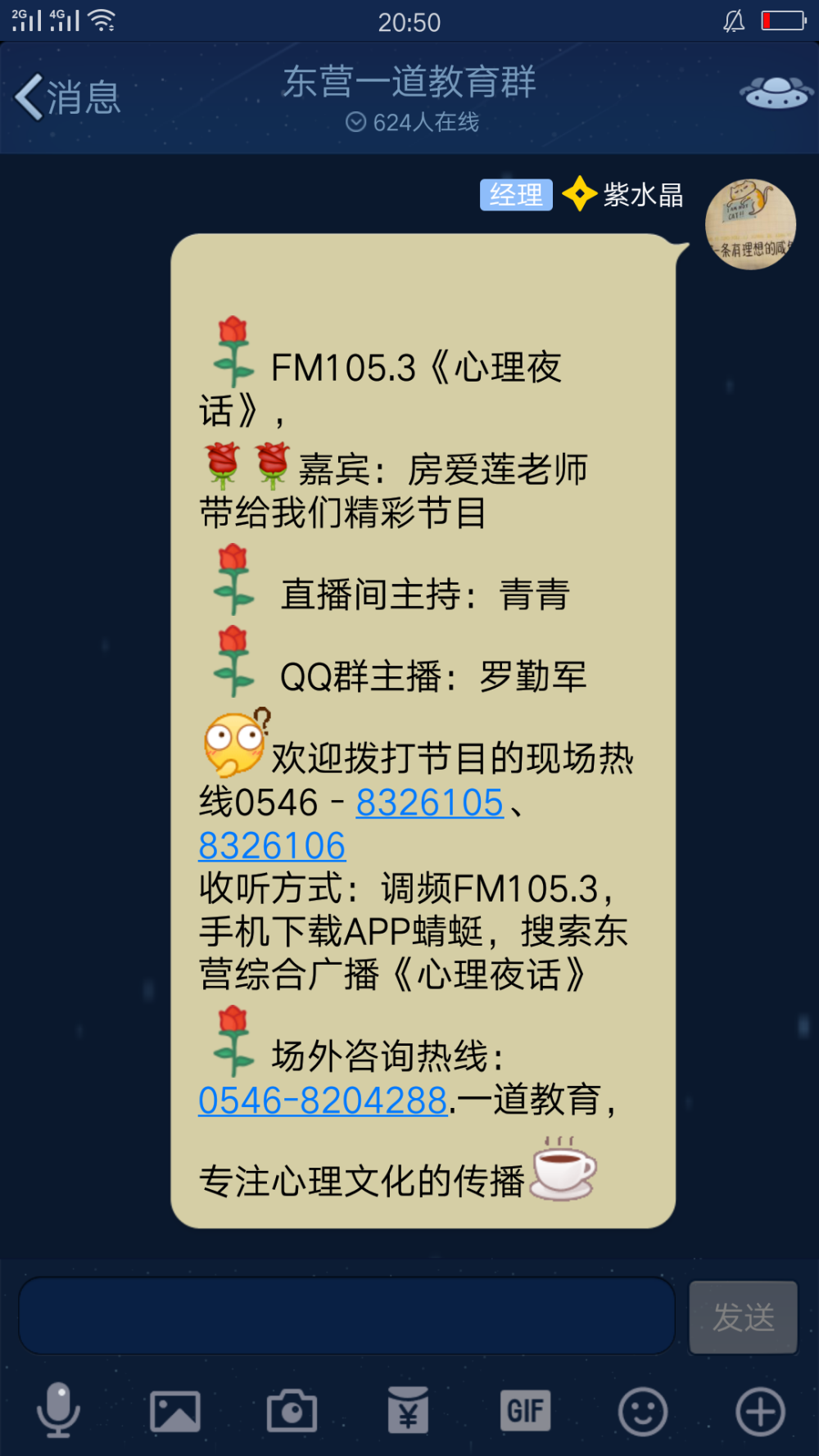
Task: Open 紫水晶's profile avatar
Action: [750, 224]
